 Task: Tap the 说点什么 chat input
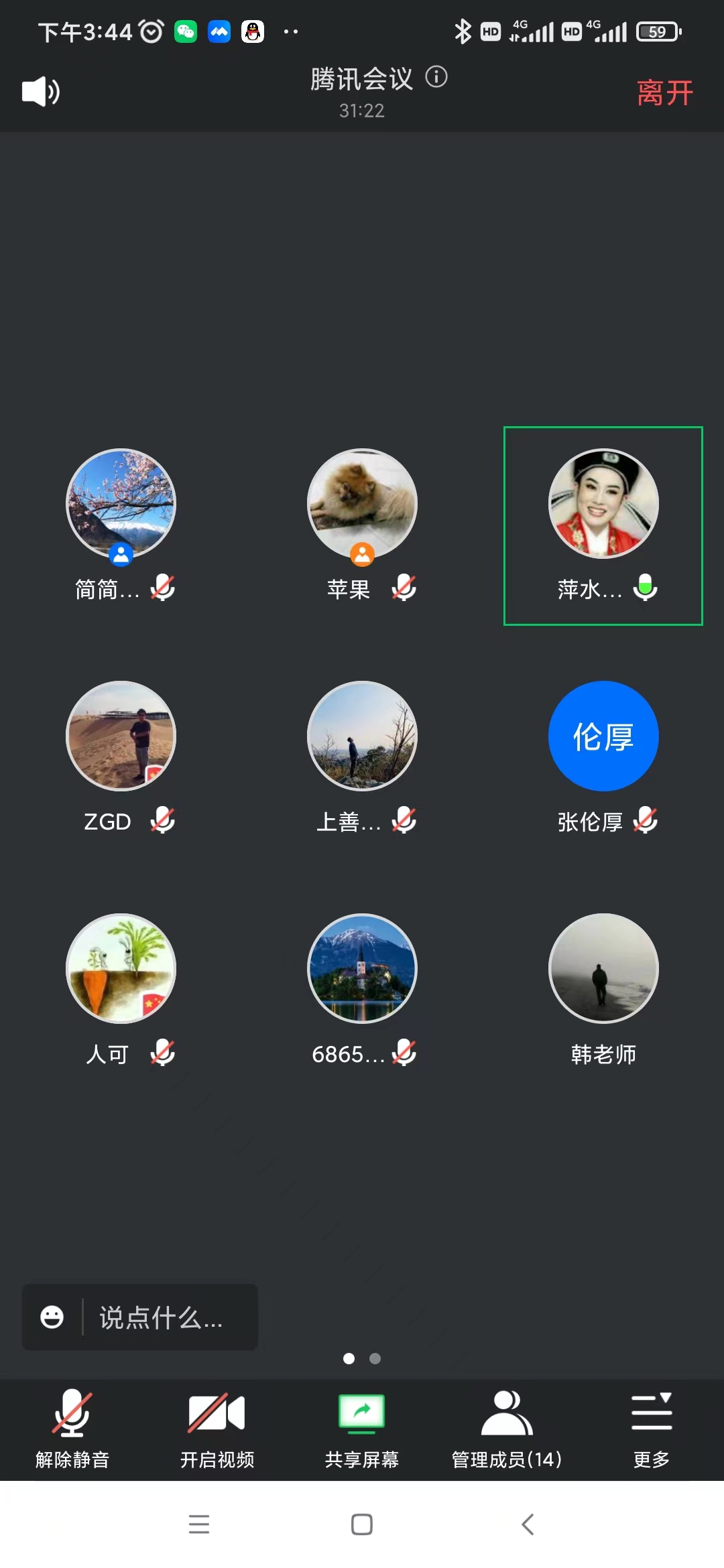(161, 1317)
